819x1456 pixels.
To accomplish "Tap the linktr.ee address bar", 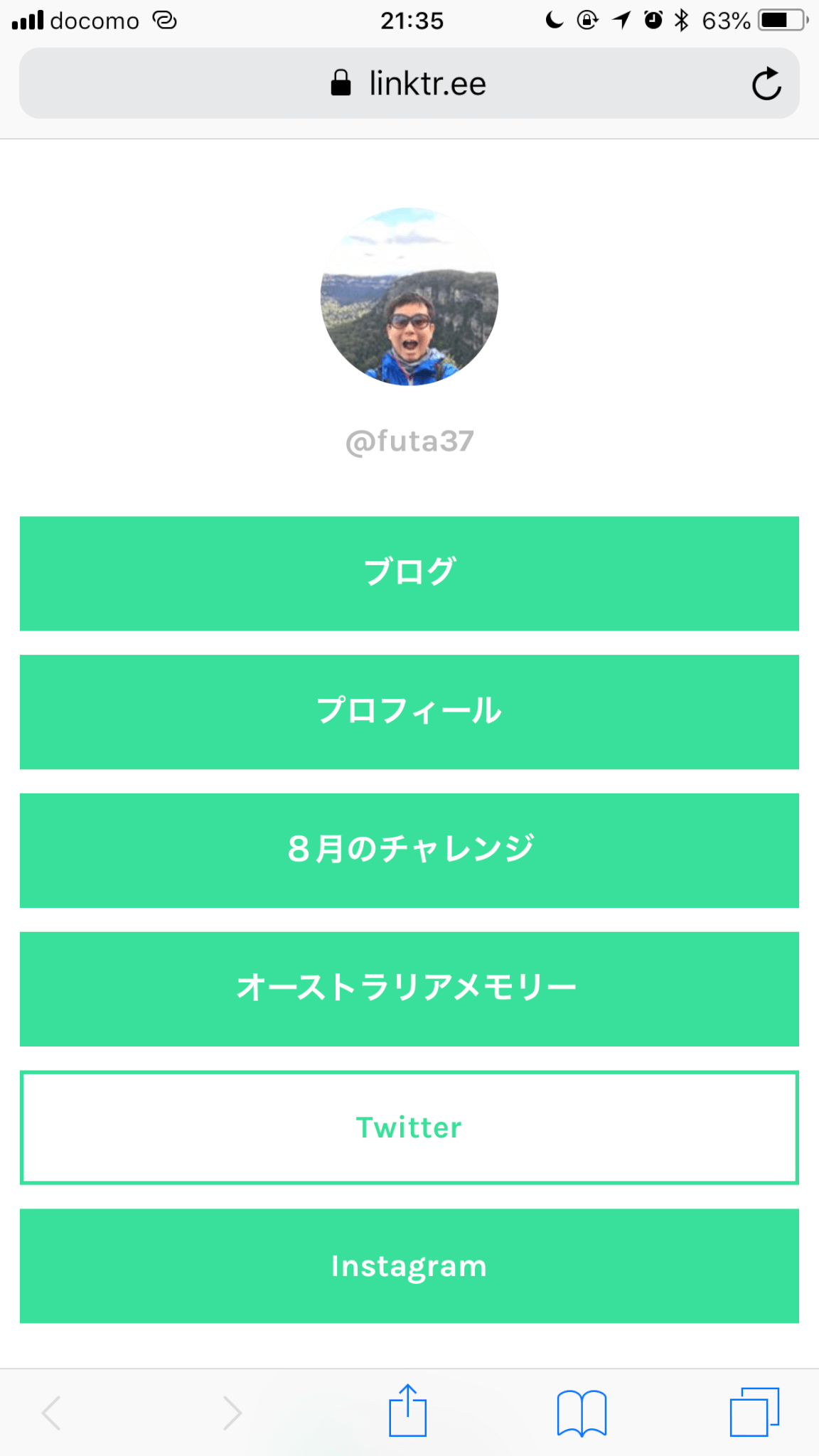I will [409, 83].
